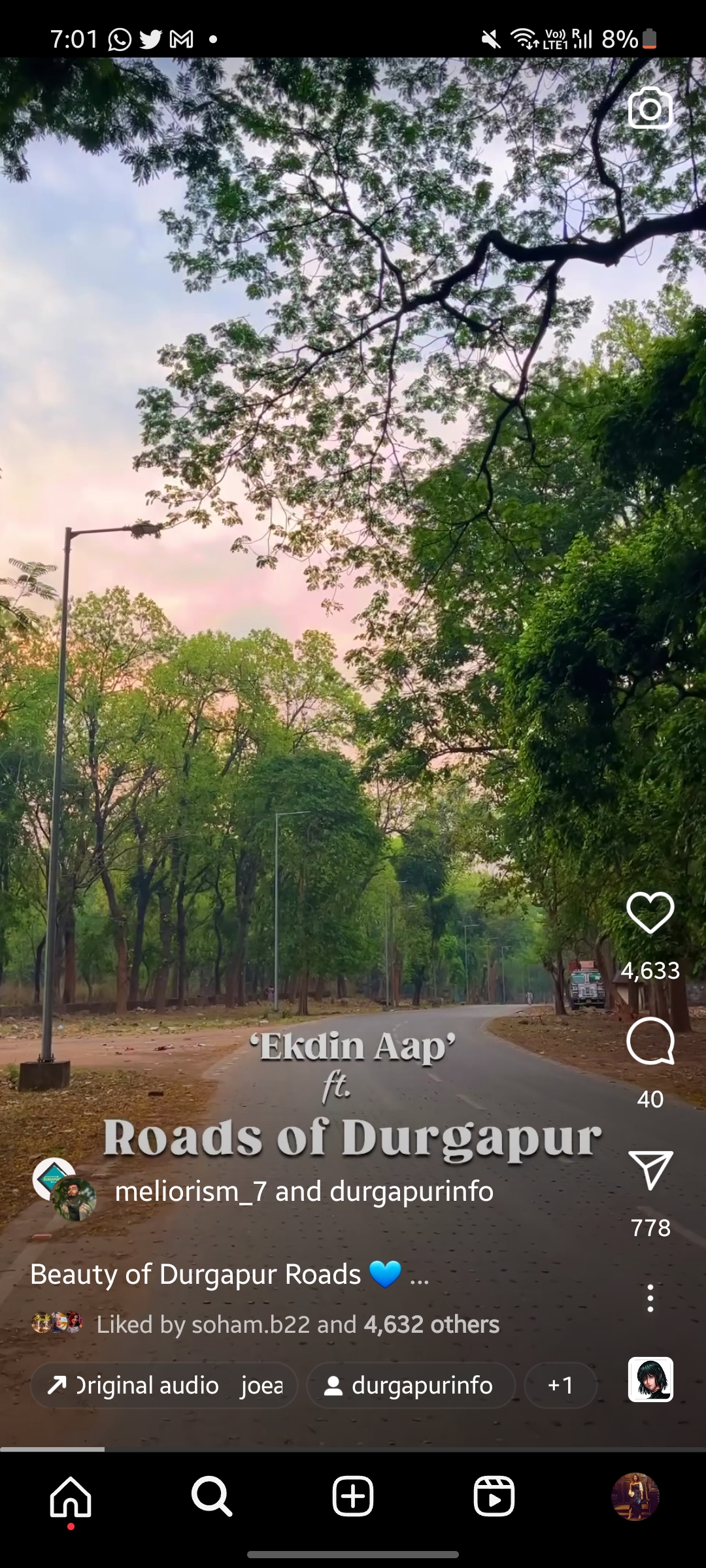The height and width of the screenshot is (1568, 706).
Task: Tap the Original audio chip
Action: (x=165, y=1385)
